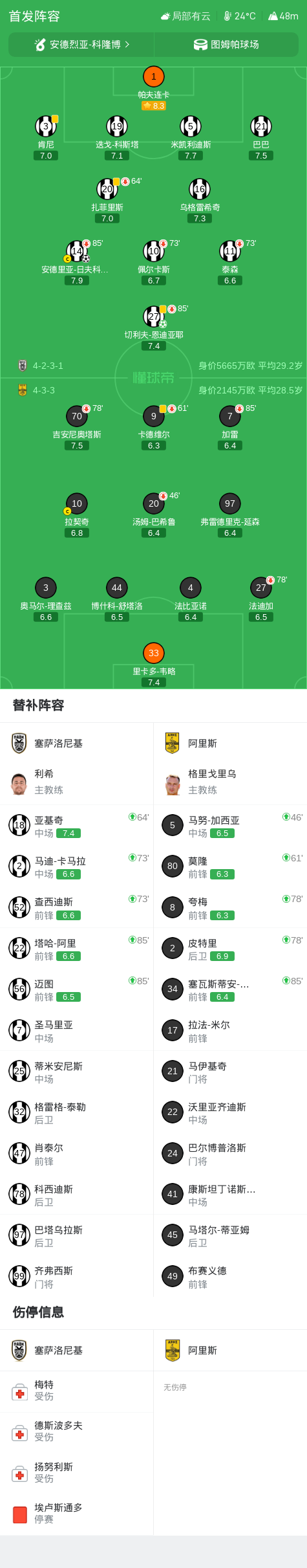Open player 扎菲里斯 in the lineup
307x1568 pixels.
pos(107,201)
